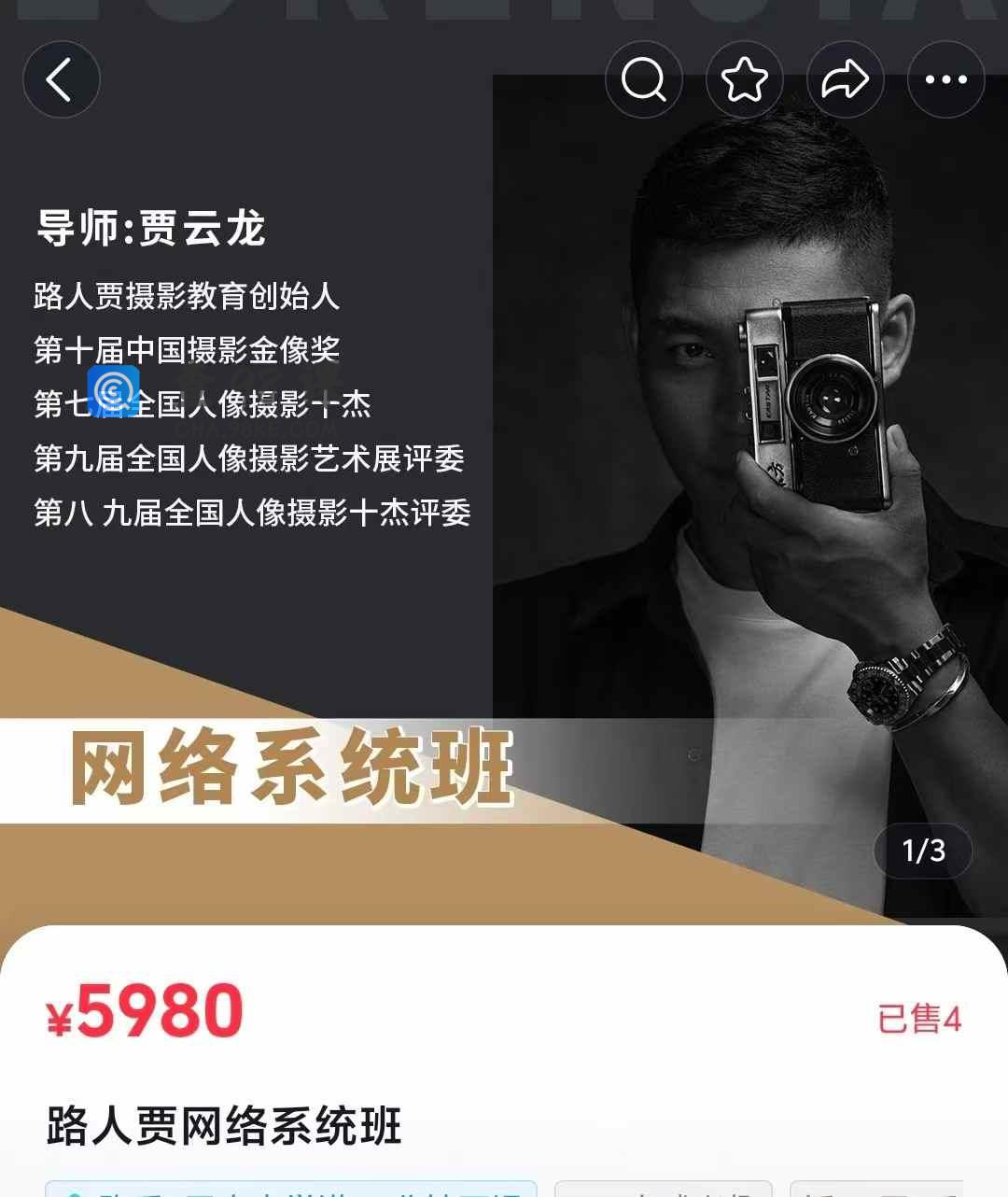Open the three-dot overflow menu
1008x1197 pixels.
pos(946,79)
